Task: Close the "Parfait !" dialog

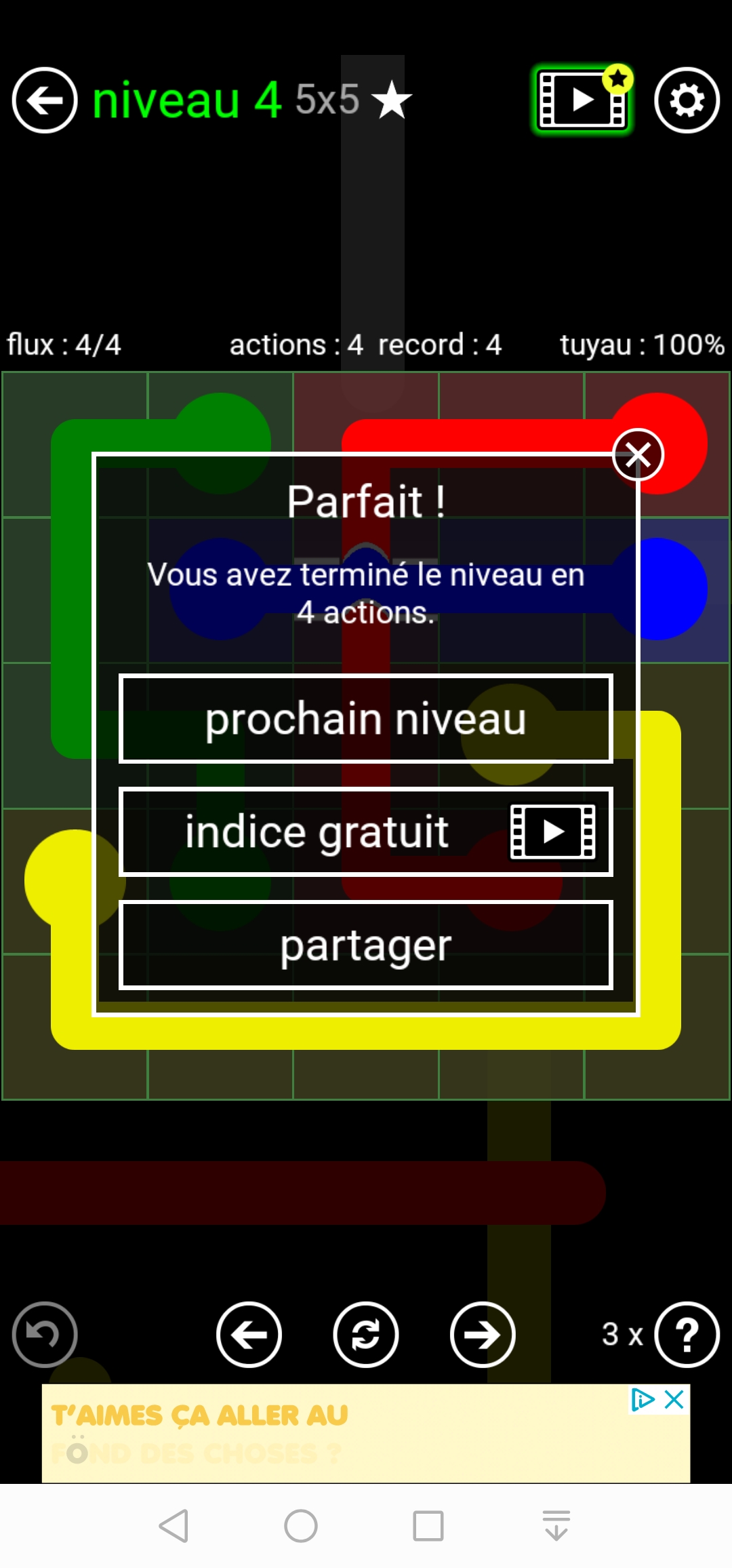Action: [x=638, y=454]
